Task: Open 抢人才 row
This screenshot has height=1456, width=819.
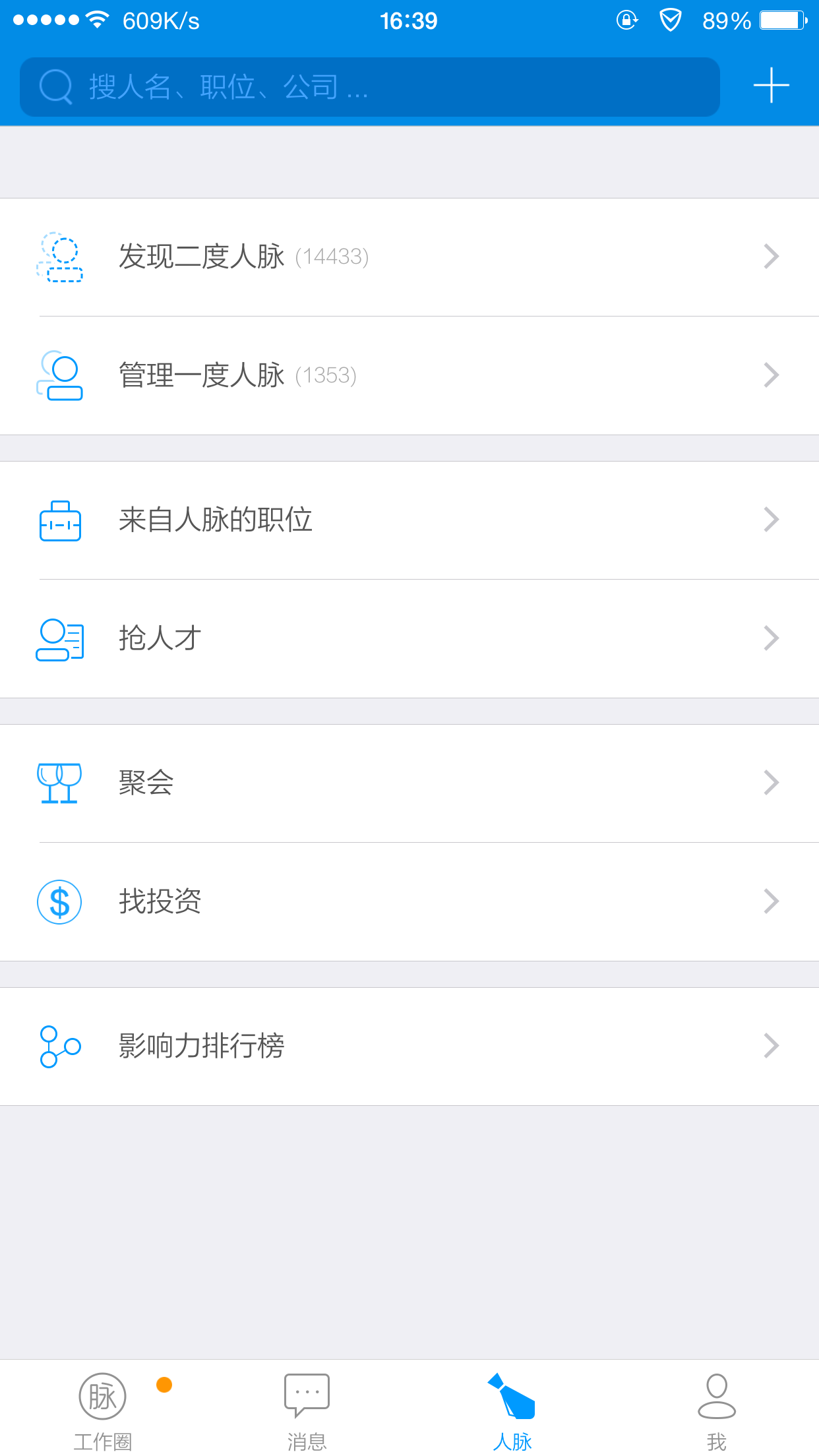Action: (x=409, y=638)
